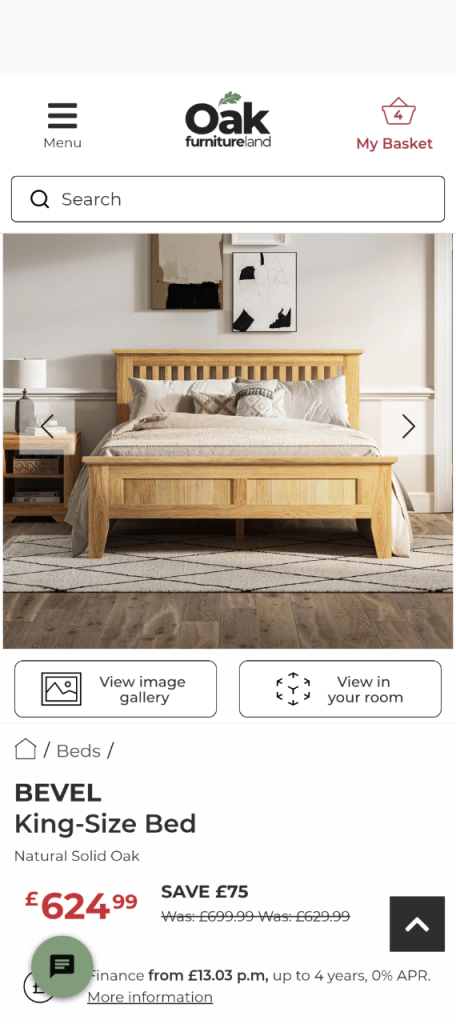This screenshot has width=456, height=1024.
Task: Open the Beds breadcrumb
Action: tap(78, 751)
